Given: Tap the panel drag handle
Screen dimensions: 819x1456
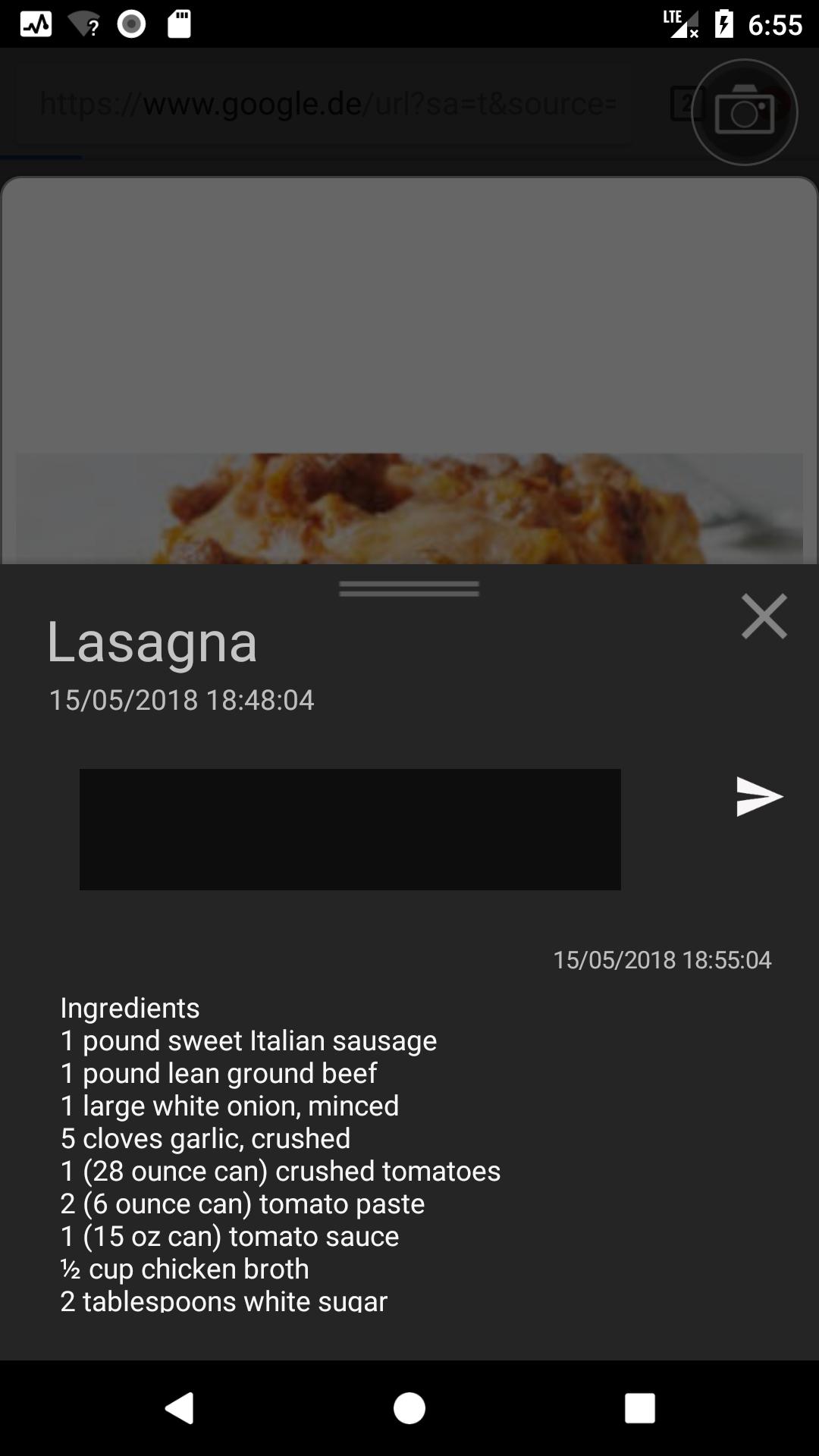Looking at the screenshot, I should pyautogui.click(x=409, y=588).
